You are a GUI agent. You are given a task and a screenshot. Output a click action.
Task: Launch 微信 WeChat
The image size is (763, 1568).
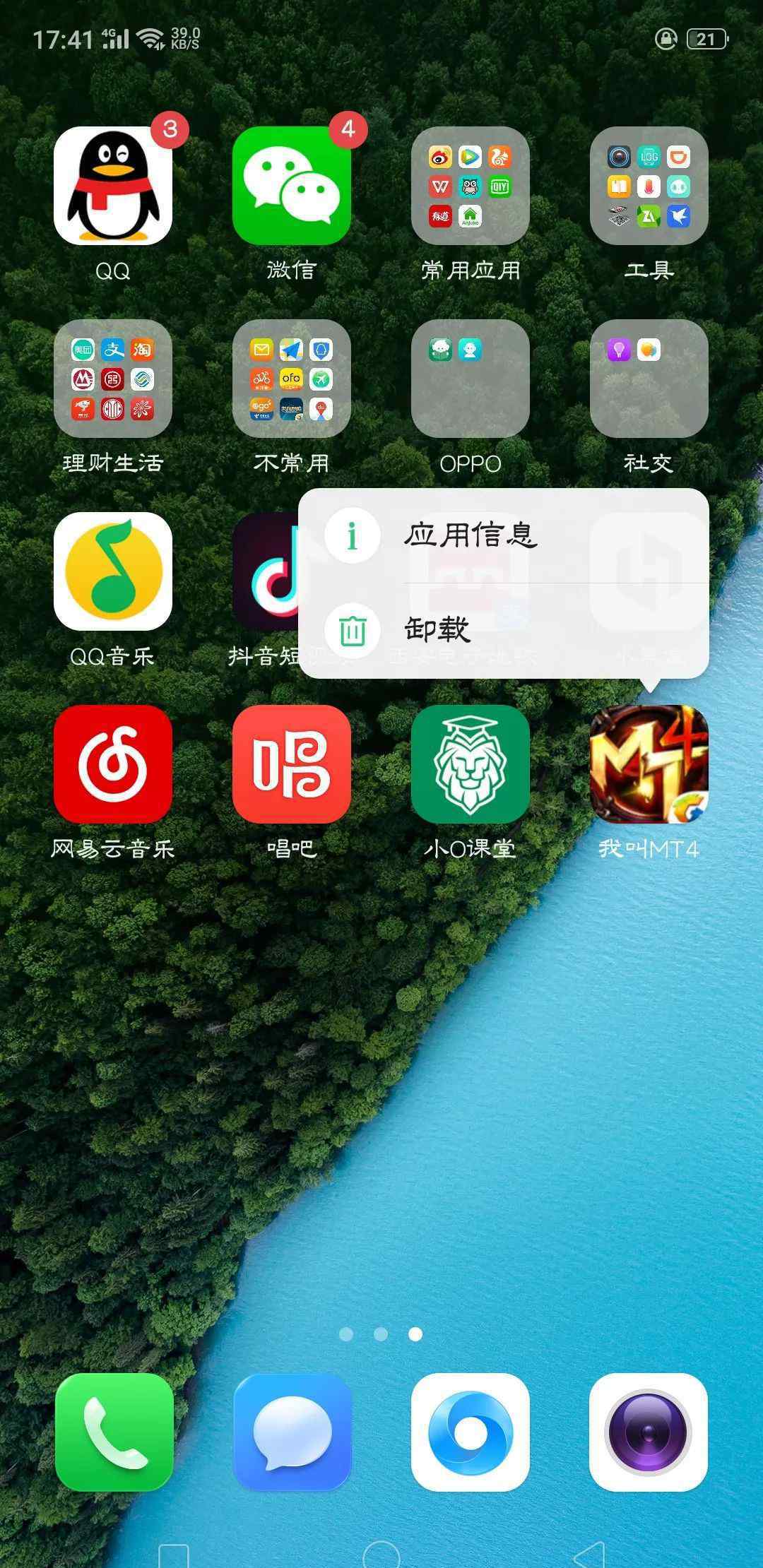pos(291,186)
